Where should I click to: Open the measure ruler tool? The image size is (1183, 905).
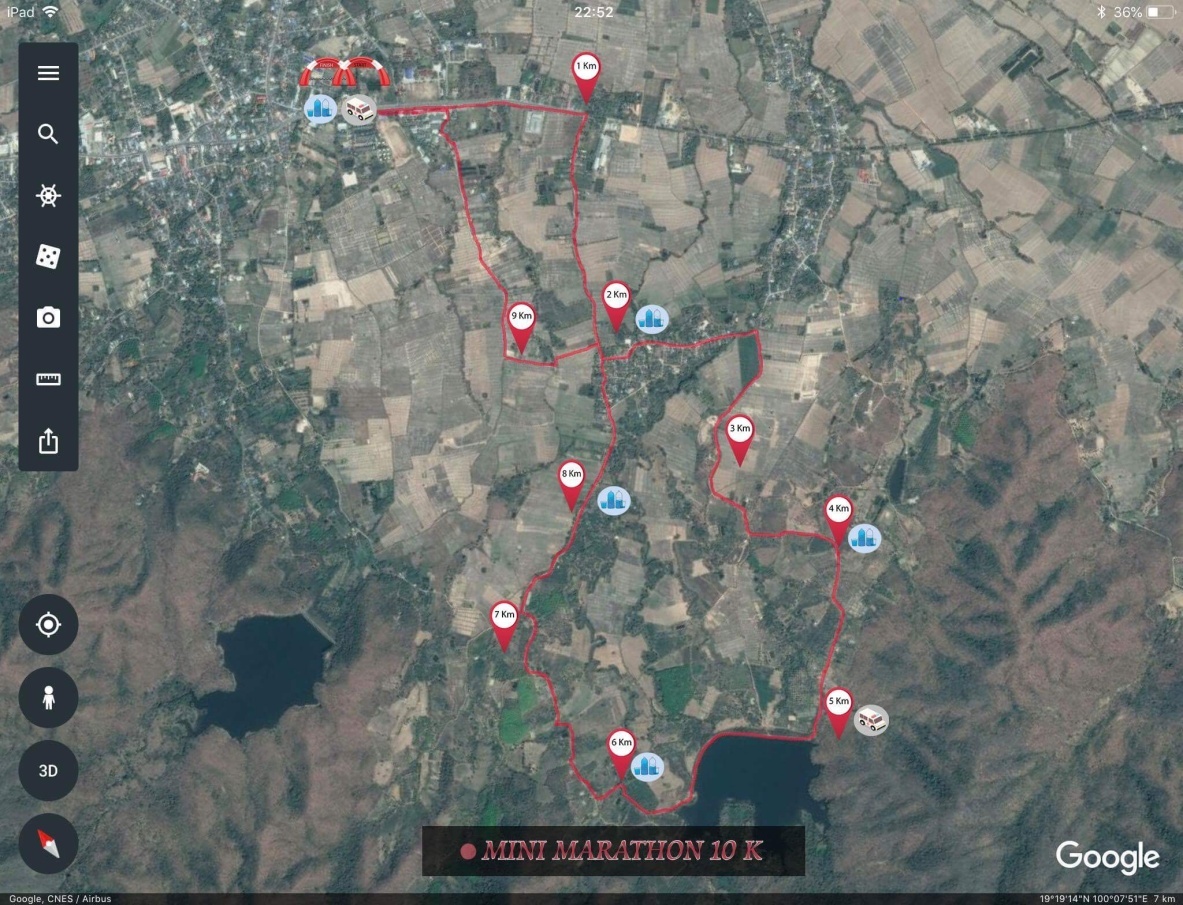tap(48, 379)
